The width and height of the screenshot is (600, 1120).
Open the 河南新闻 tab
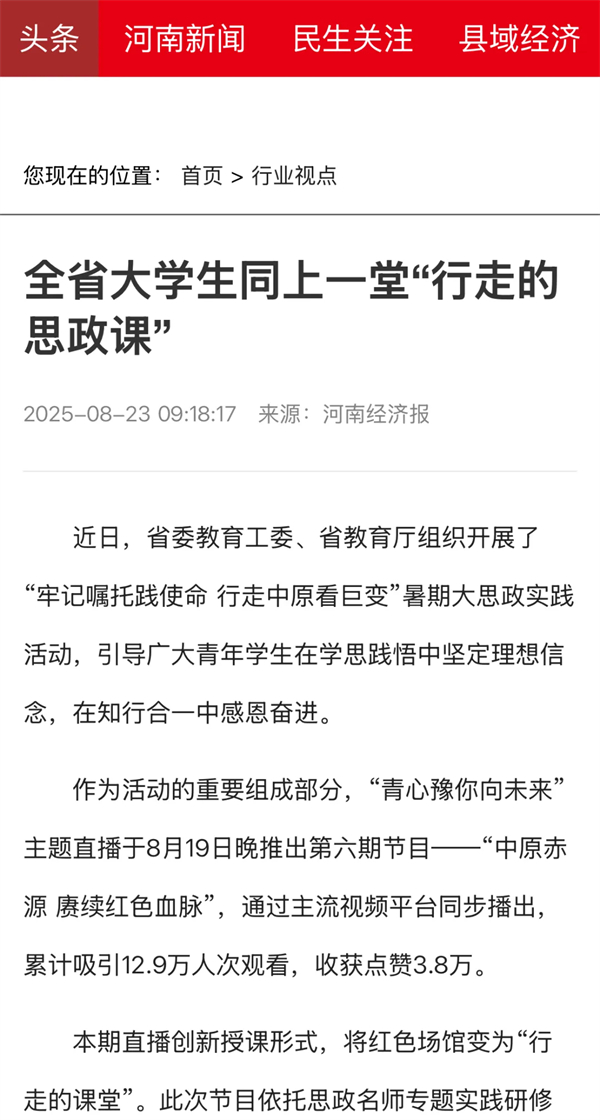(184, 39)
